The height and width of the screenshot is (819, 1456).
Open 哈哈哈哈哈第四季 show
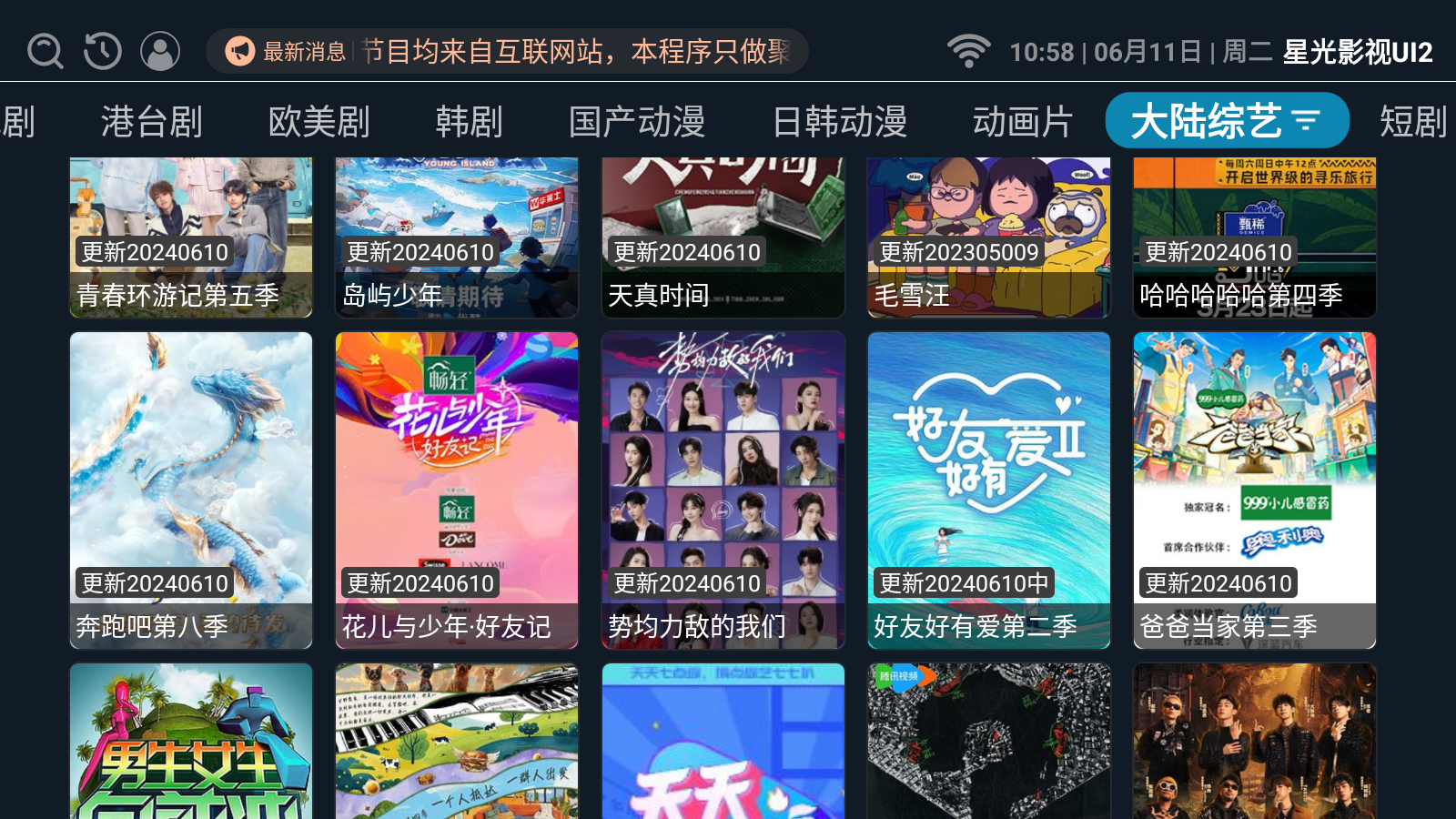coord(1255,237)
